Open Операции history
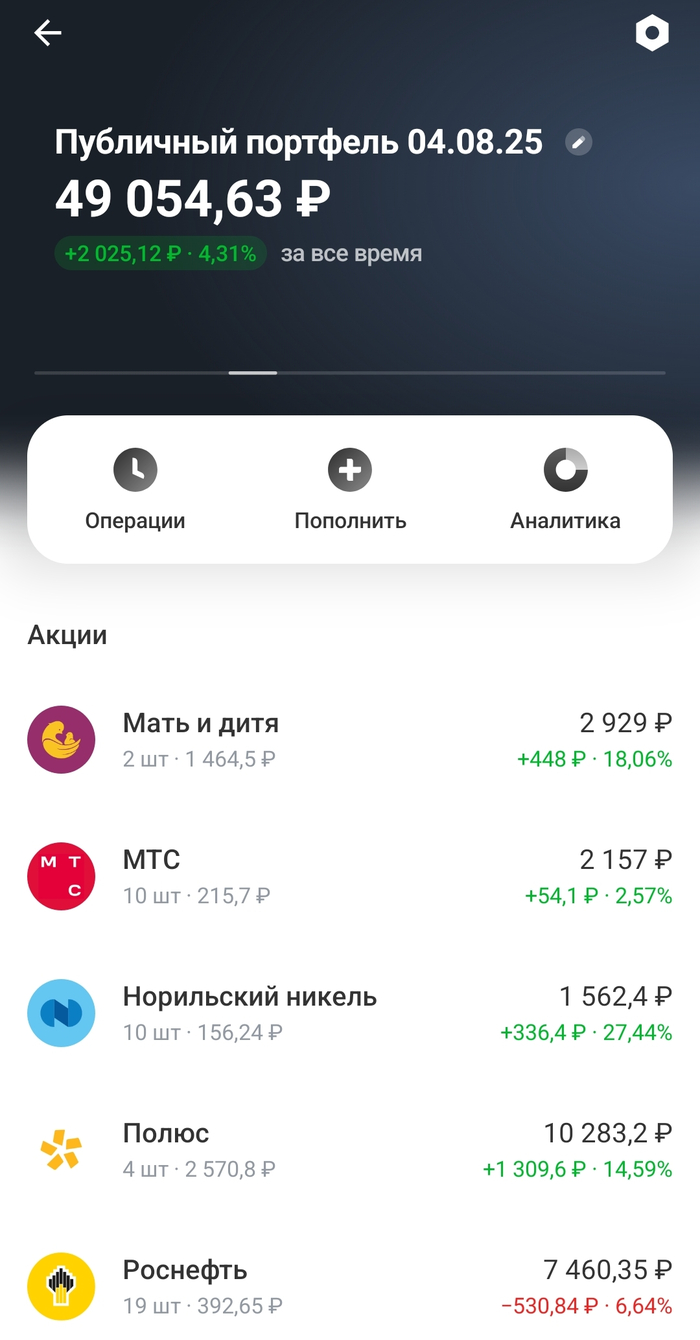This screenshot has height=1340, width=700. (x=135, y=490)
